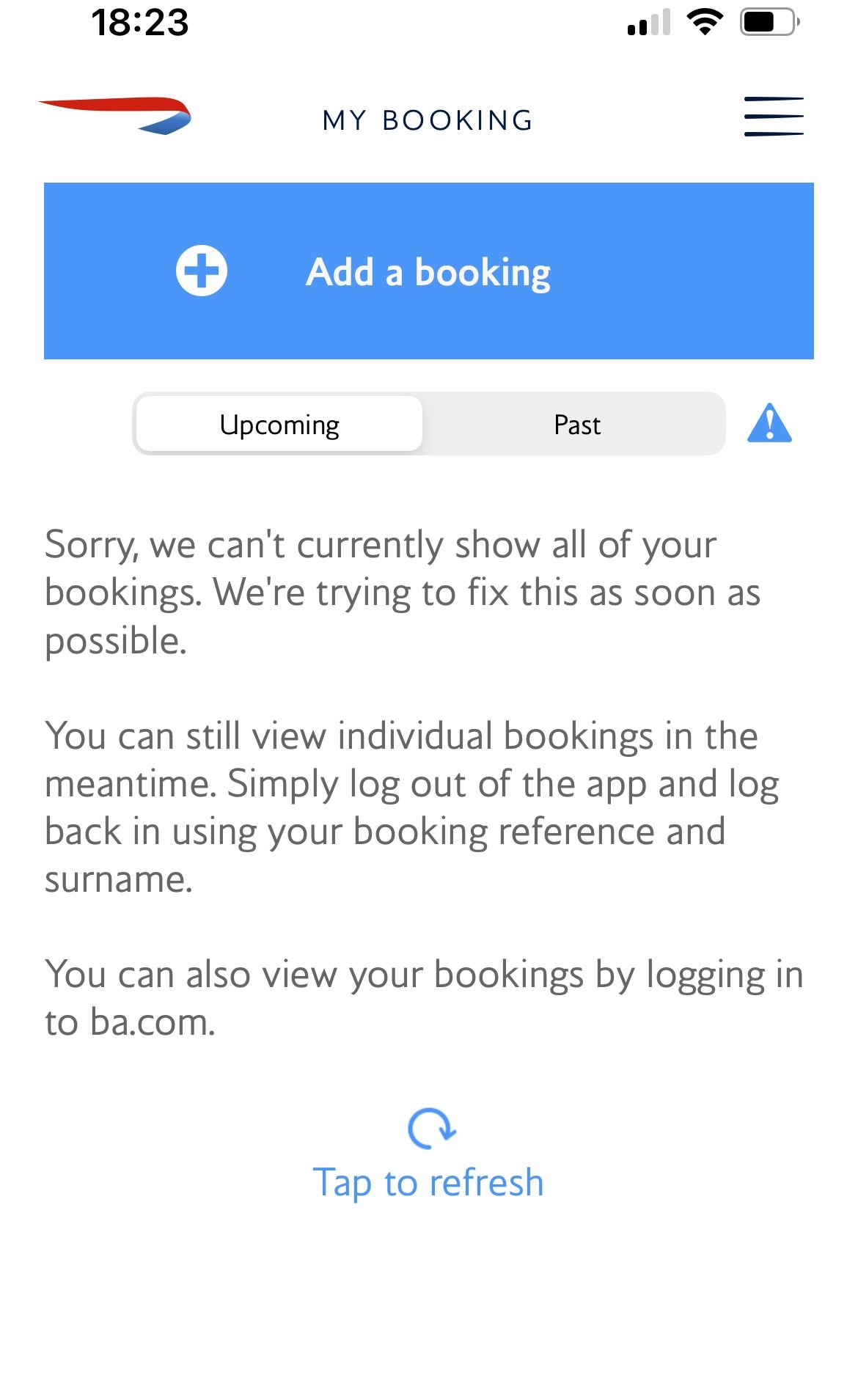Add a booking
This screenshot has width=858, height=1400.
click(x=428, y=271)
